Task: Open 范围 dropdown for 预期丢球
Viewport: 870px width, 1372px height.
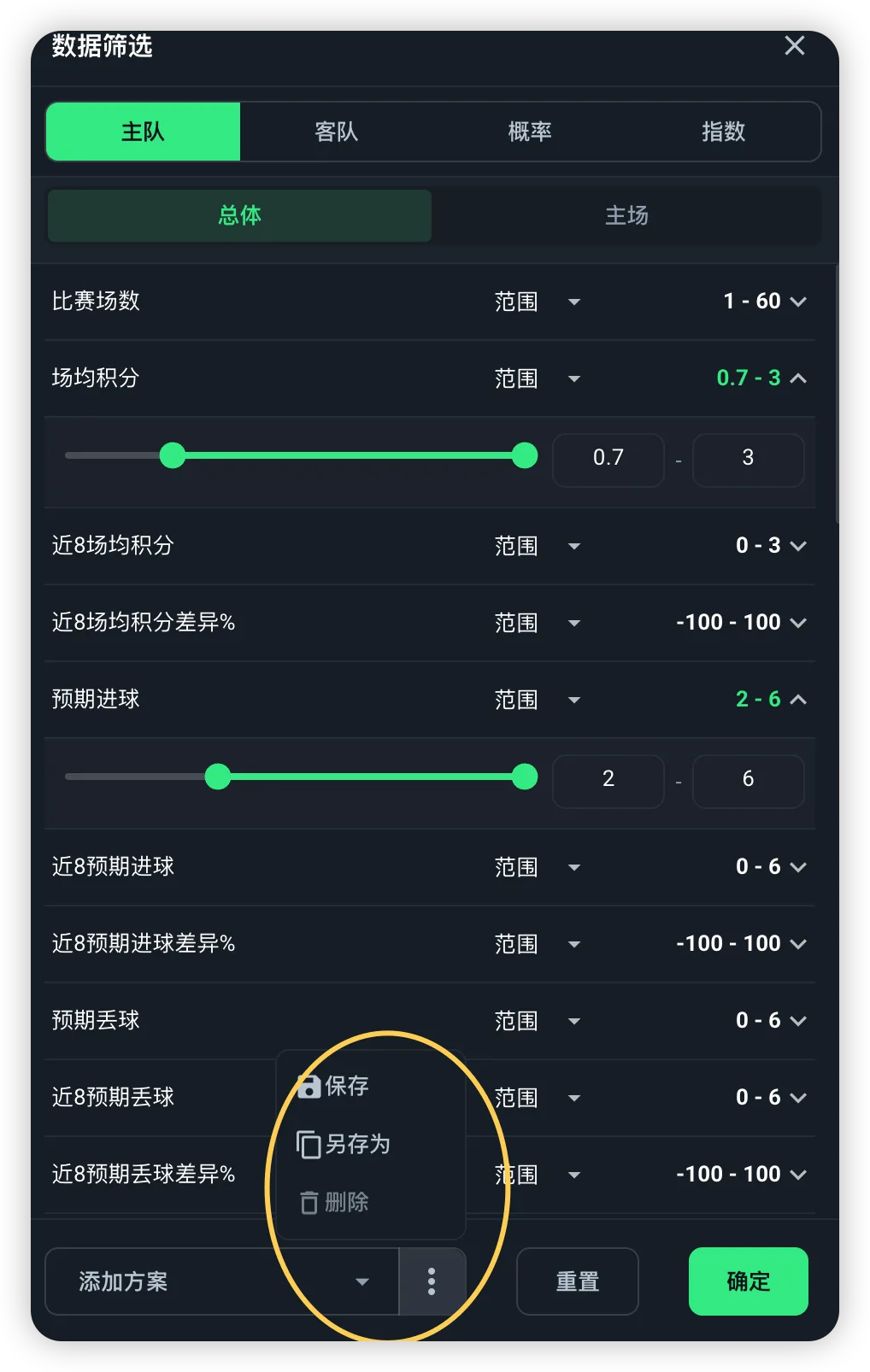Action: (x=537, y=1021)
